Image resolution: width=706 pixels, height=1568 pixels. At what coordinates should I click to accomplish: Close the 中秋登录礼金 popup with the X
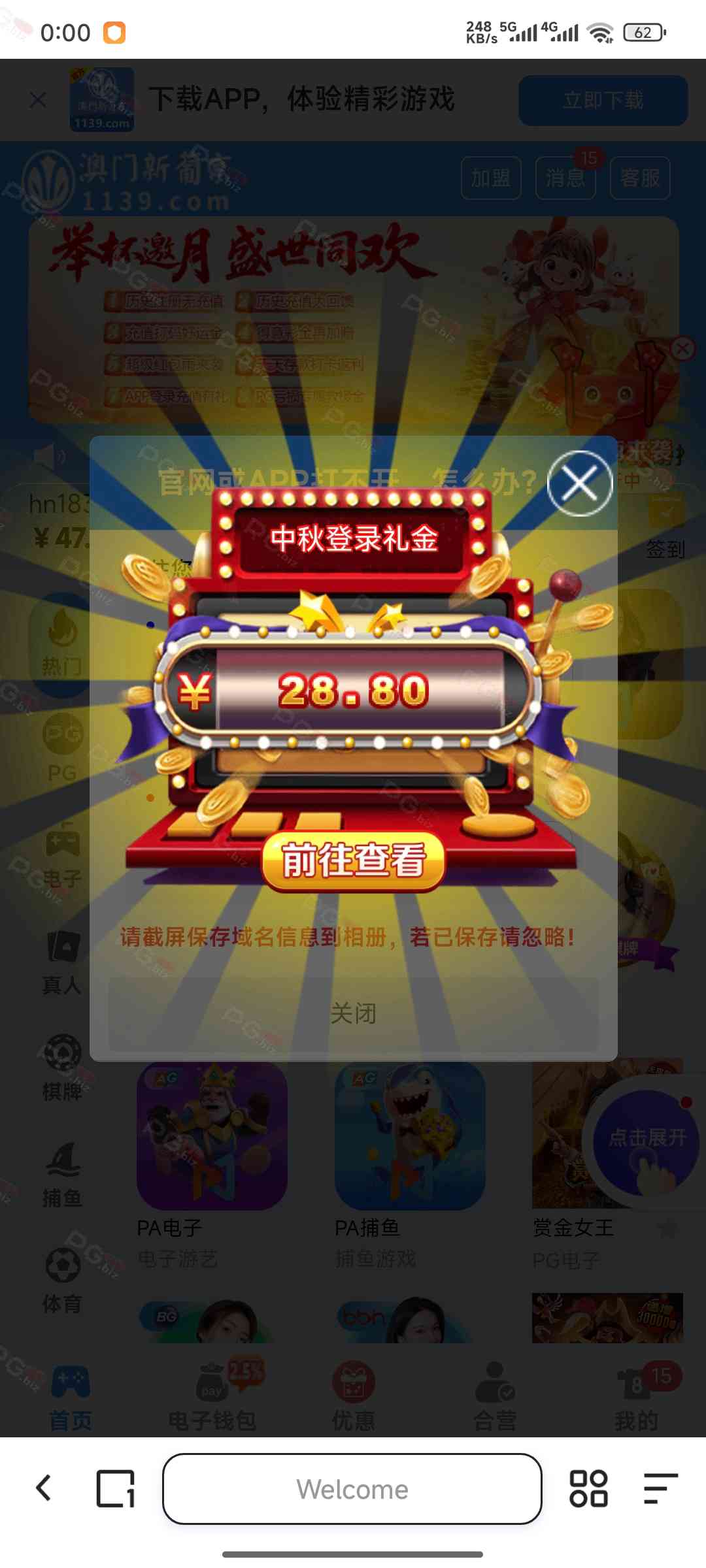click(579, 483)
